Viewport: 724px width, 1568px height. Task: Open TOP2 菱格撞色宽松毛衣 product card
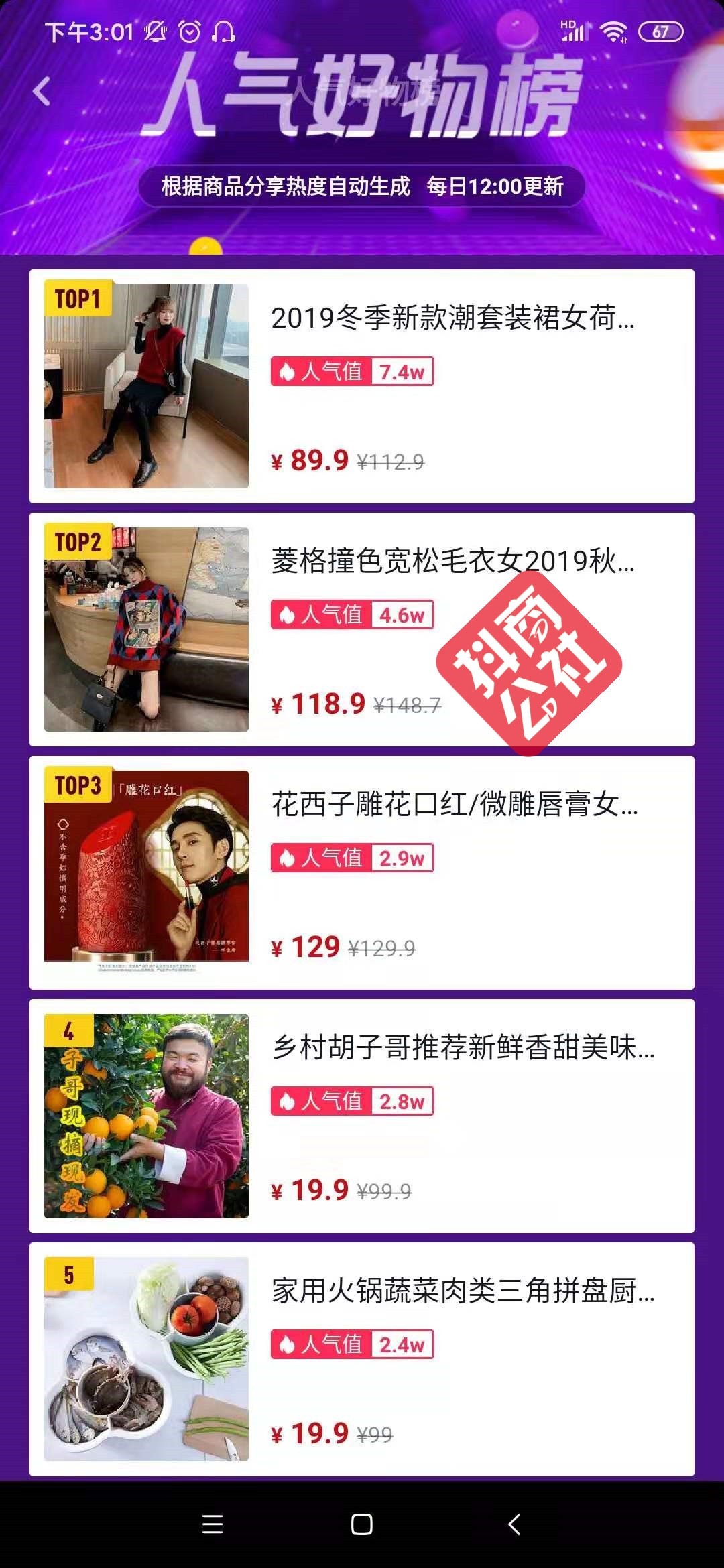coord(362,629)
